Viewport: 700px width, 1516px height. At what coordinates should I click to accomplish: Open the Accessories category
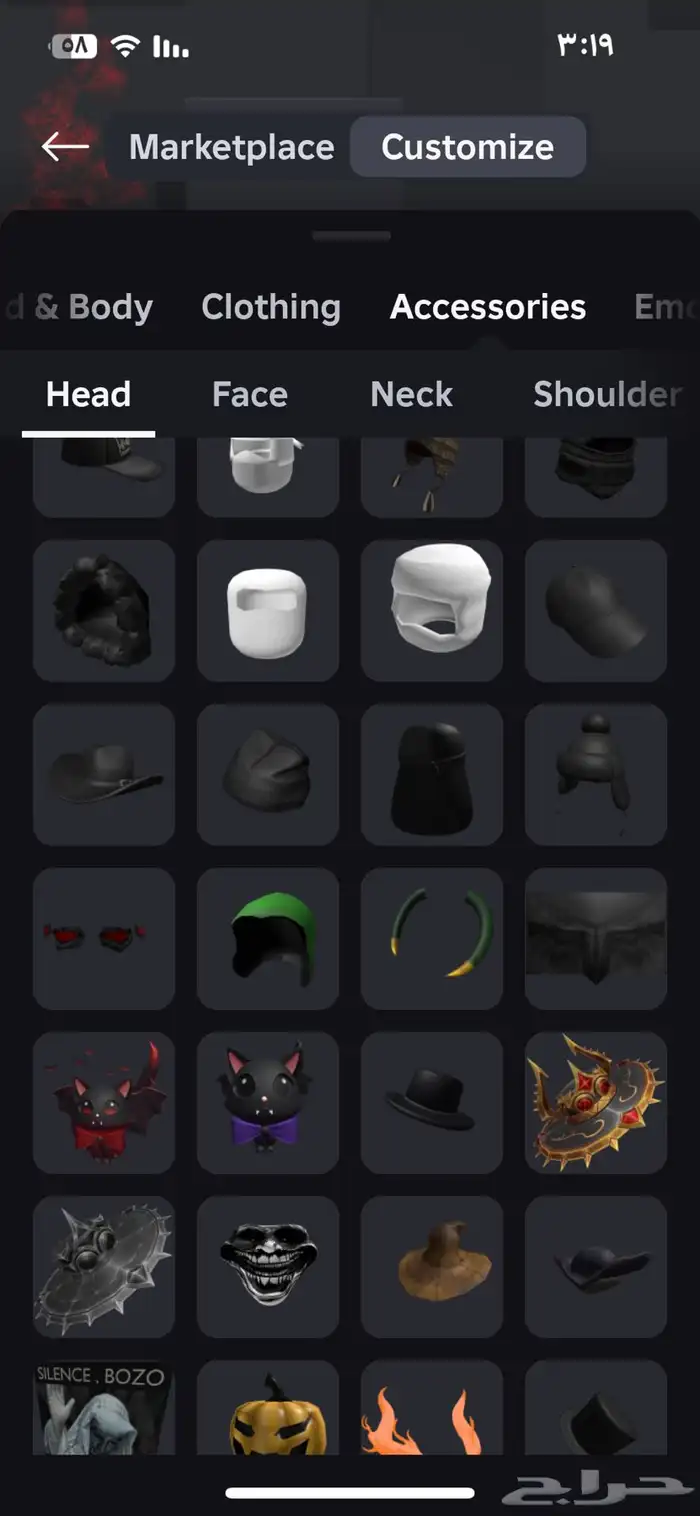488,307
